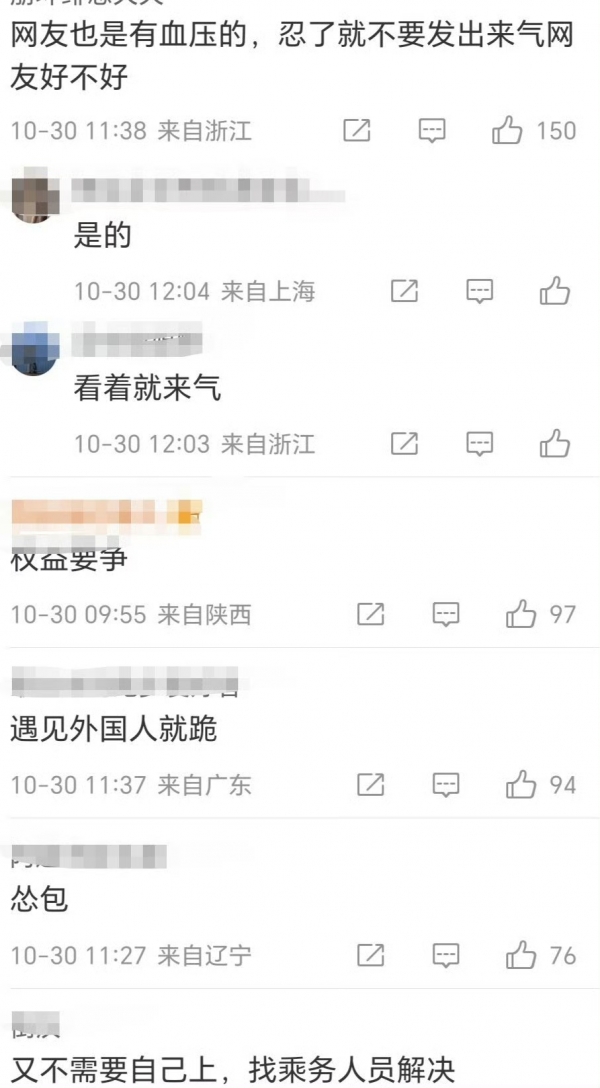Like the '怂包' comment
This screenshot has width=600, height=1088.
[x=521, y=956]
